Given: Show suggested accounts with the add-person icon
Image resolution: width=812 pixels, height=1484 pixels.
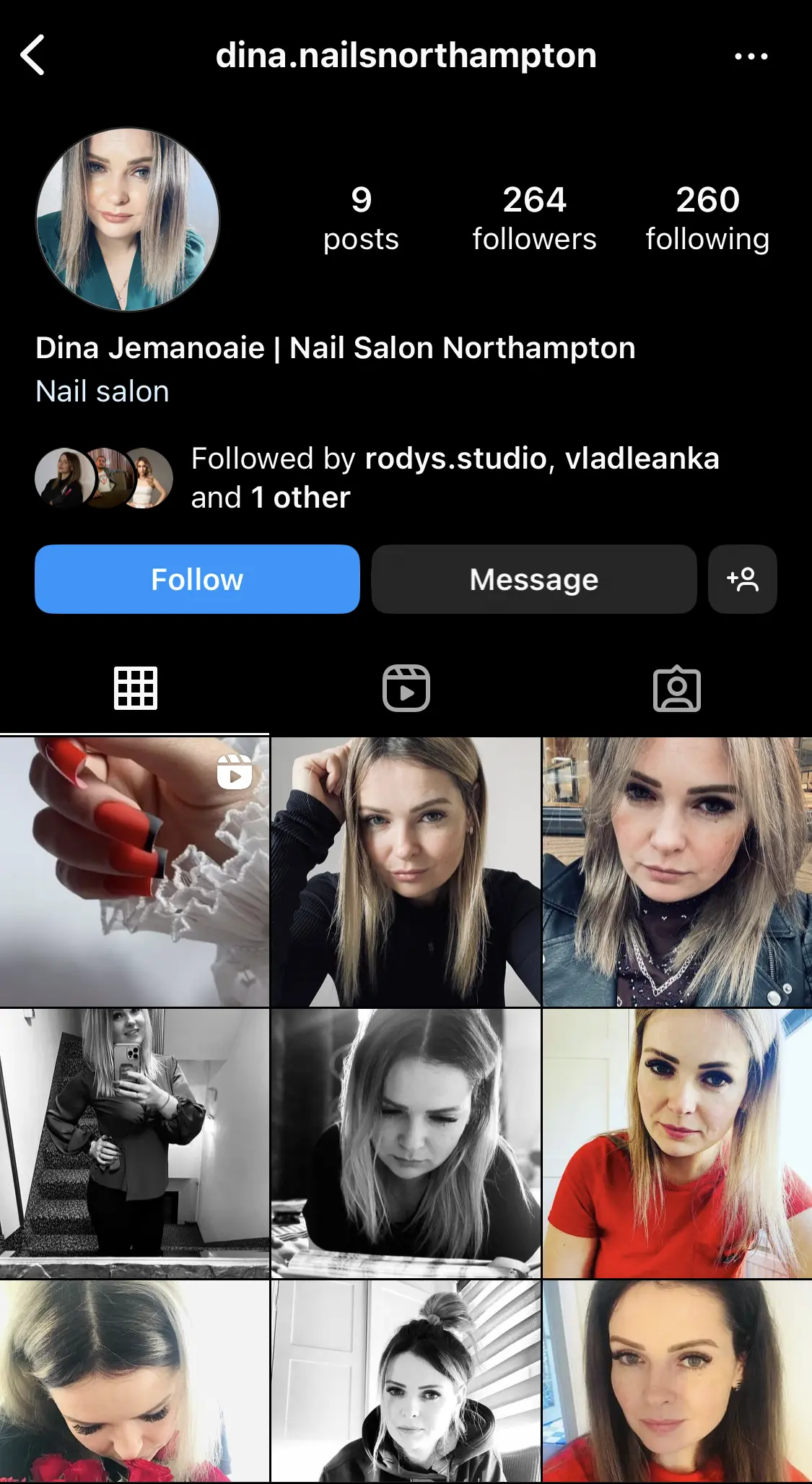Looking at the screenshot, I should (x=742, y=579).
